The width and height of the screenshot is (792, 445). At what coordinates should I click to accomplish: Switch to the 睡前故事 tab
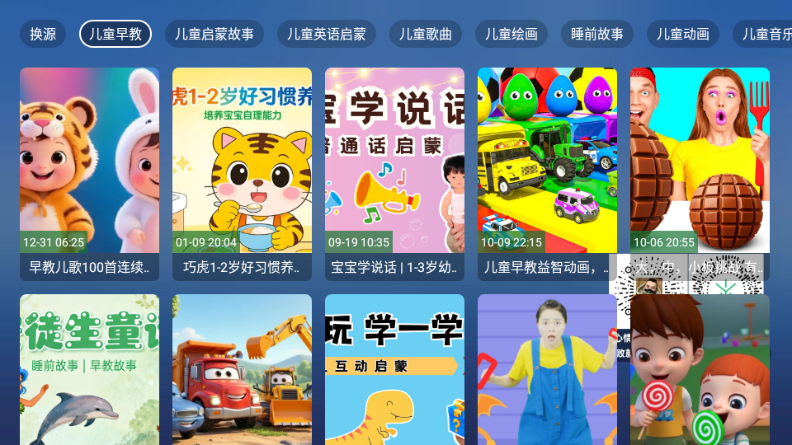point(597,34)
